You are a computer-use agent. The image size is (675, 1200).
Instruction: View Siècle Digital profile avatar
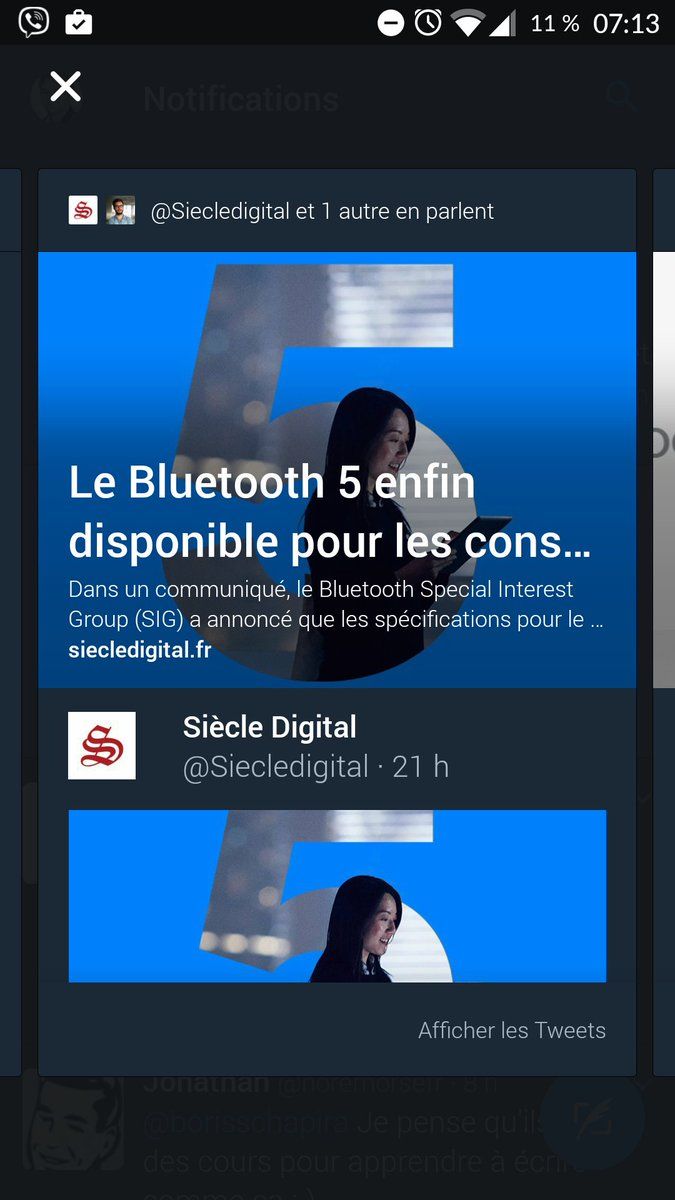102,746
